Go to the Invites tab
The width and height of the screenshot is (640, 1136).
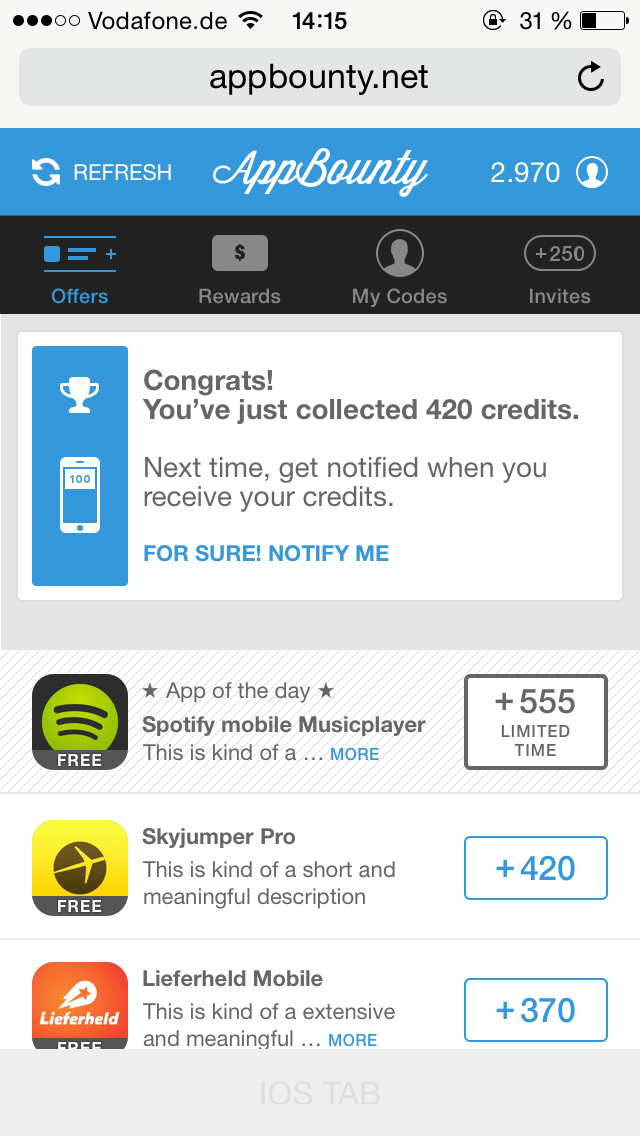pyautogui.click(x=560, y=270)
